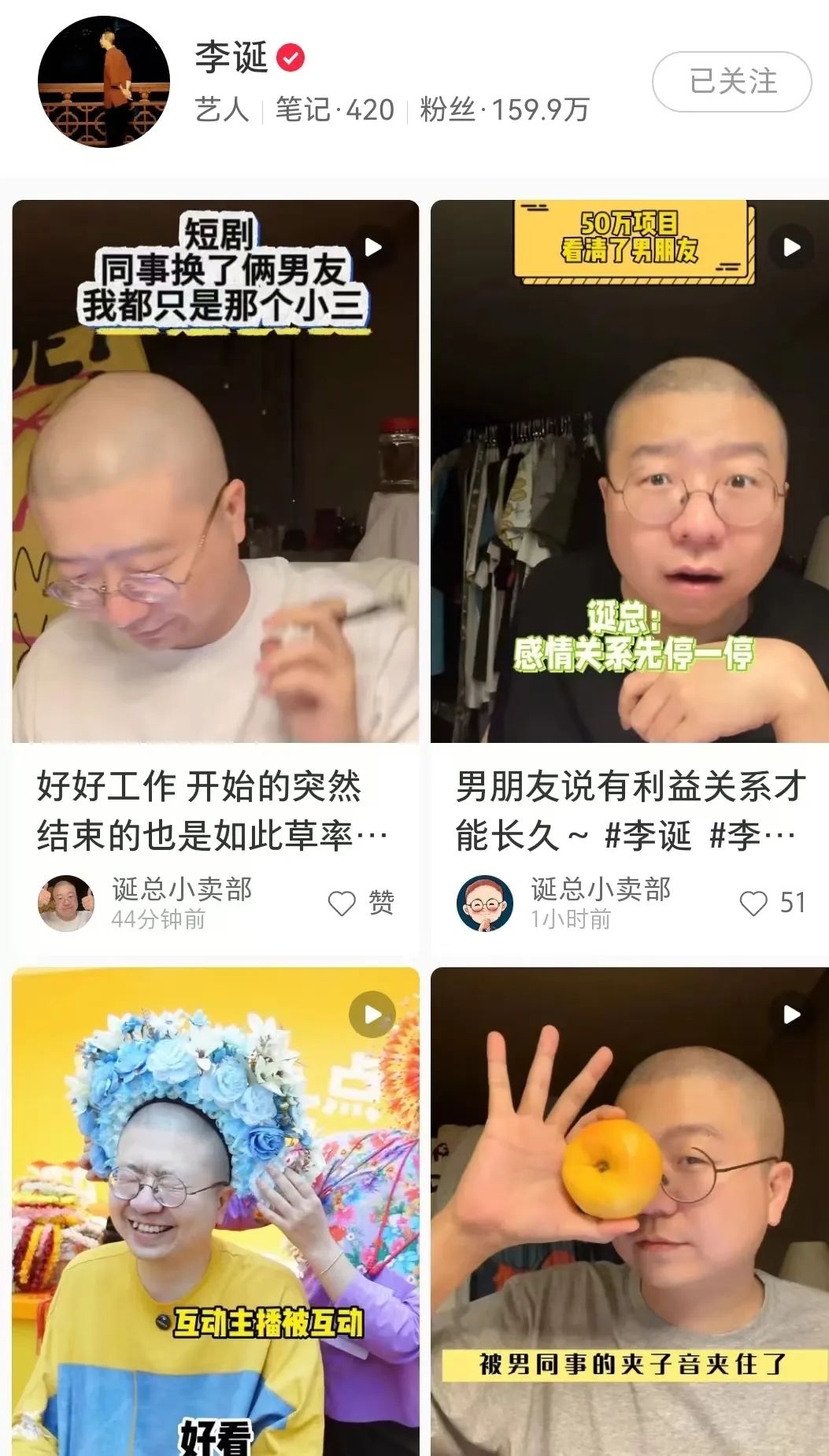
Task: Open the 好好工作 开始的突然 video note
Action: (x=215, y=472)
